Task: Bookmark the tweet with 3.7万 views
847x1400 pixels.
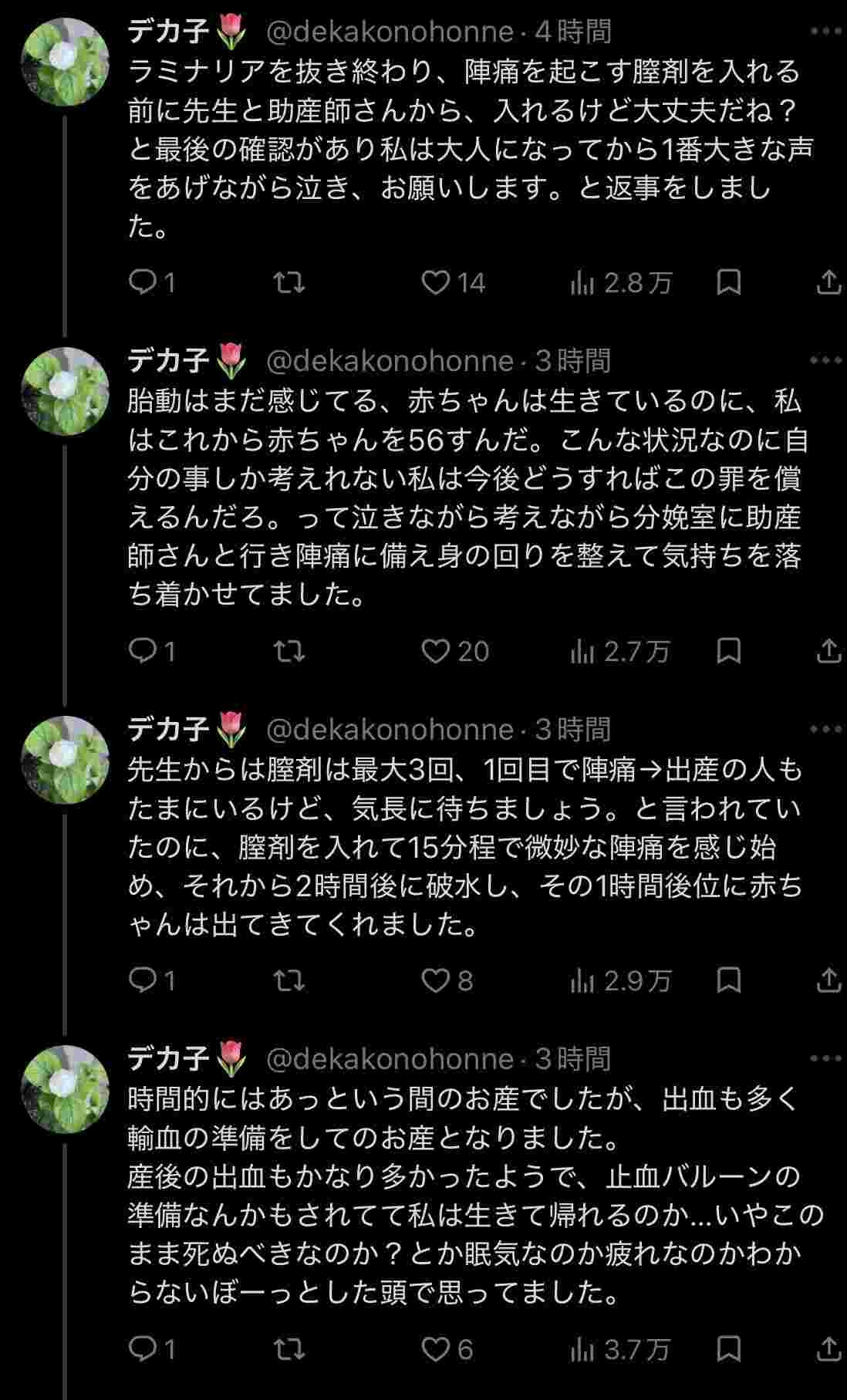Action: pyautogui.click(x=728, y=1349)
